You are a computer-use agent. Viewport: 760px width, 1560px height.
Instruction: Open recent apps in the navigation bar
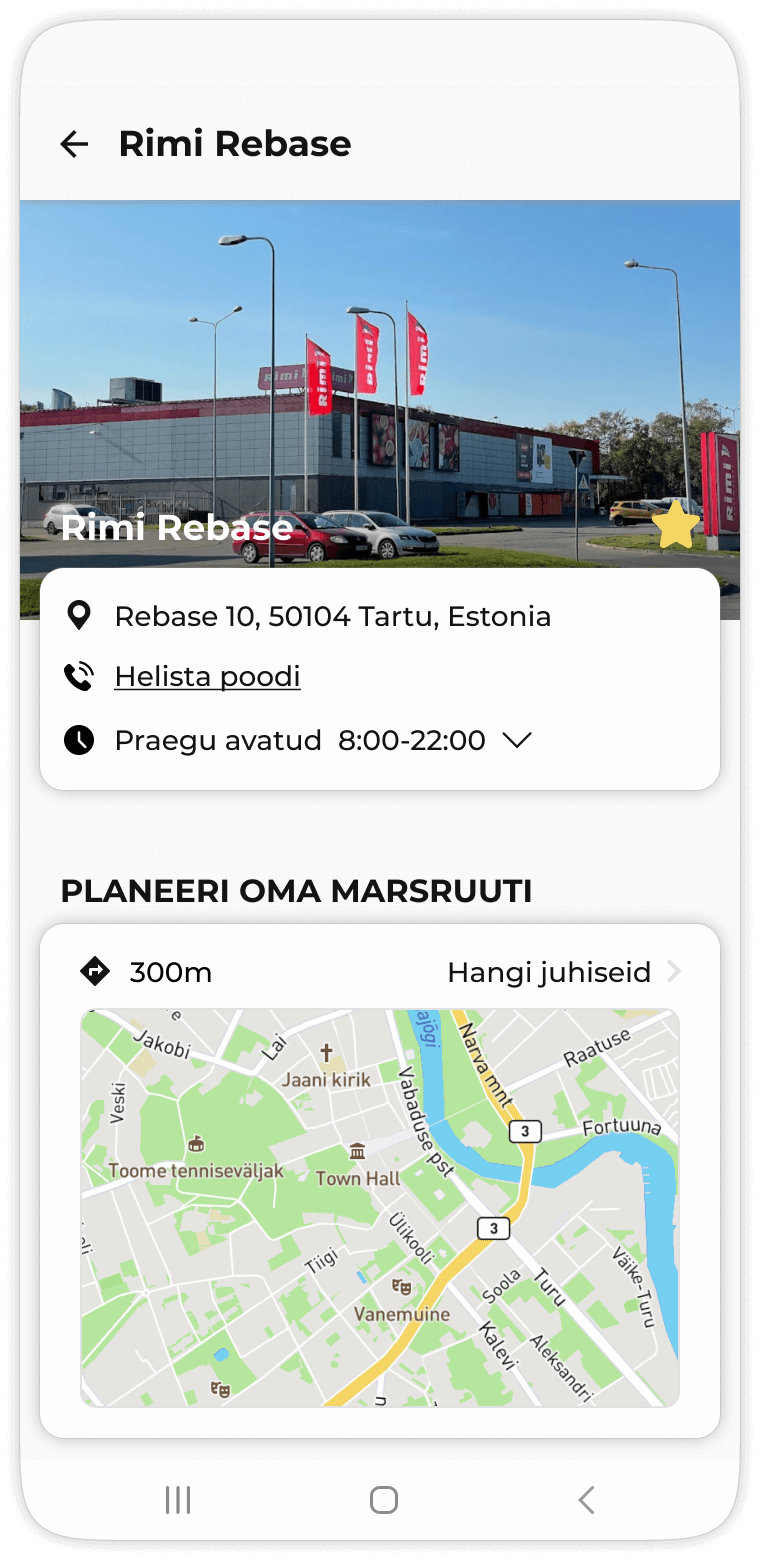click(178, 1499)
